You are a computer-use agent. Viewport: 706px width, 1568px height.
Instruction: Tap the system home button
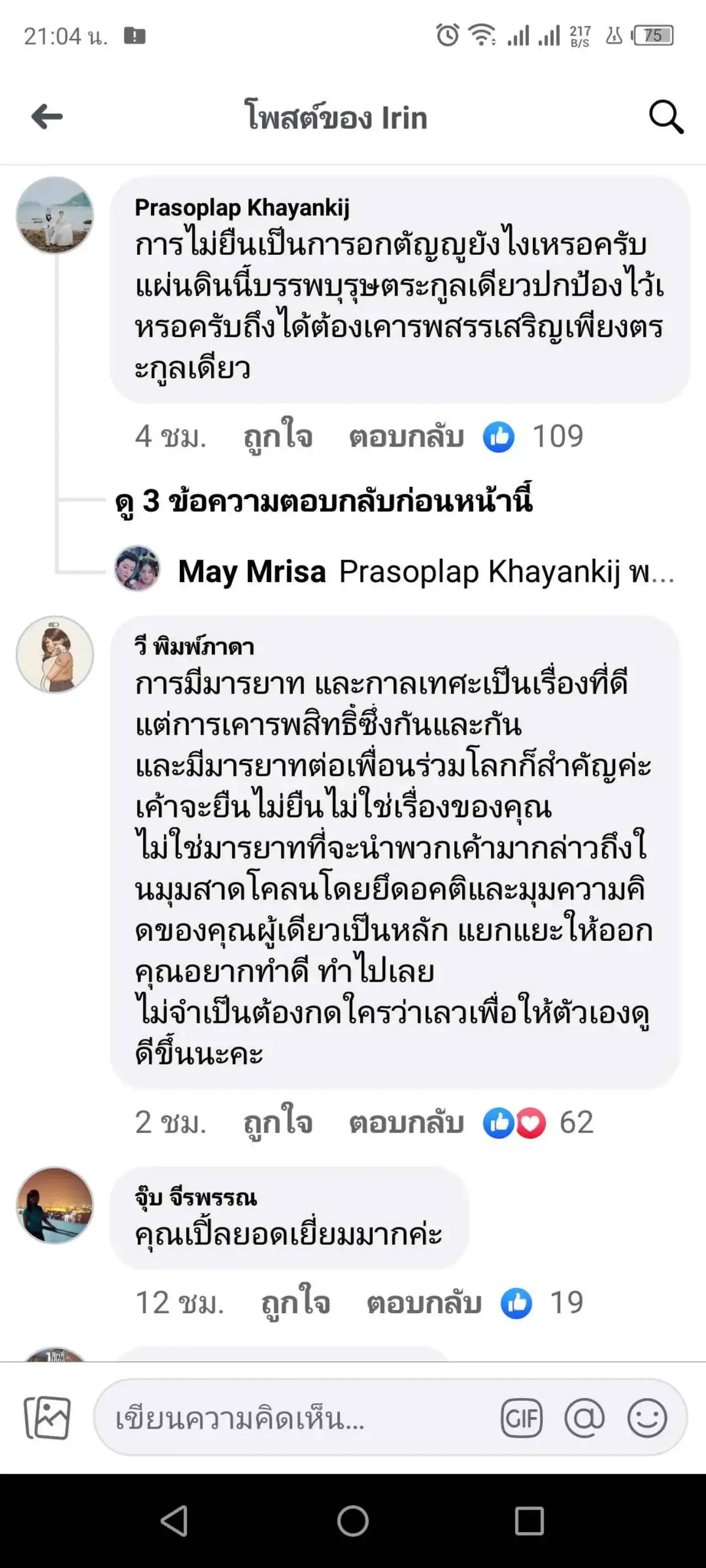click(x=352, y=1521)
